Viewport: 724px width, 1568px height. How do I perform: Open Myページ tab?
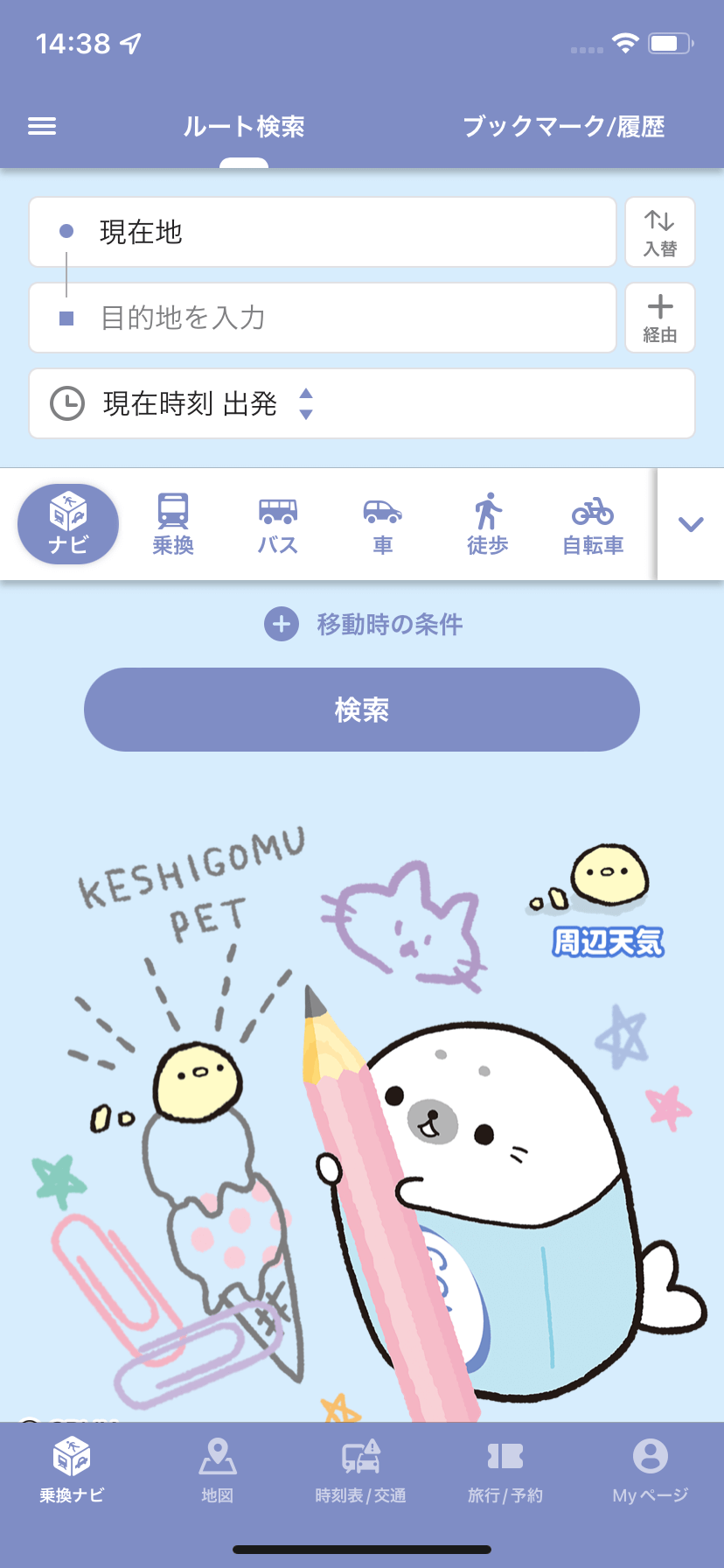pos(650,1470)
